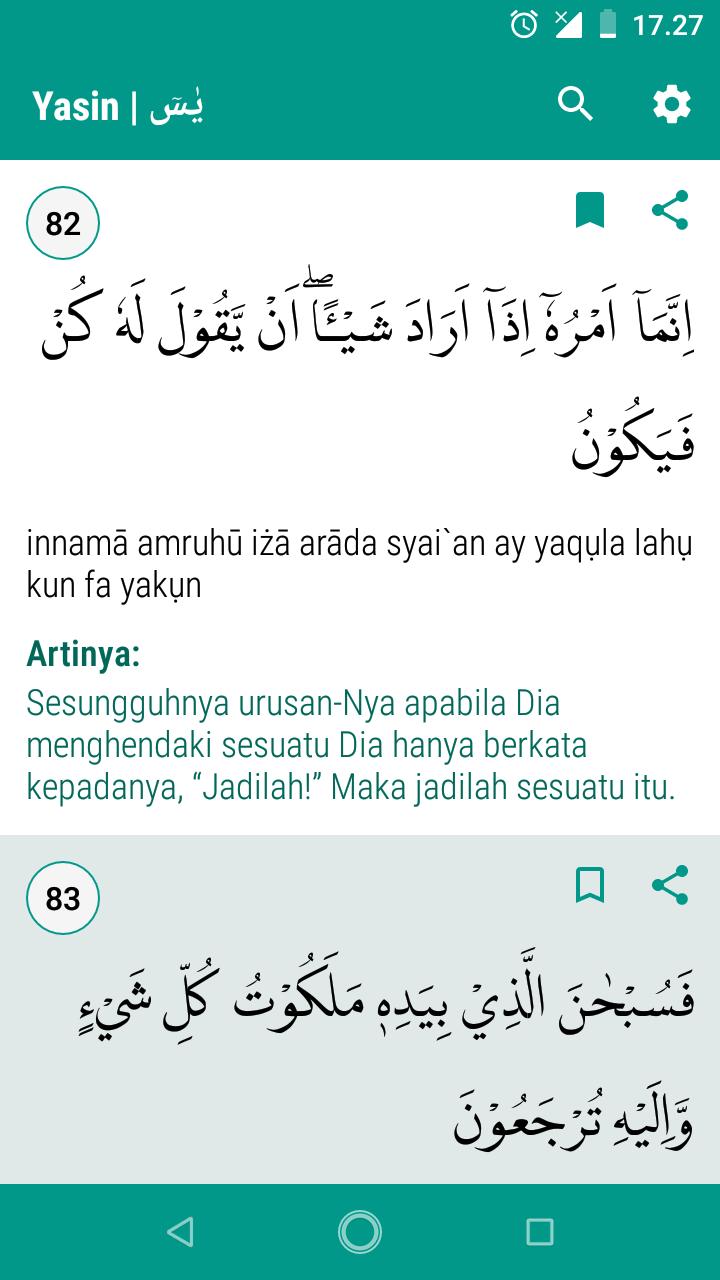The image size is (720, 1280).
Task: Bookmark verse 83
Action: (590, 885)
